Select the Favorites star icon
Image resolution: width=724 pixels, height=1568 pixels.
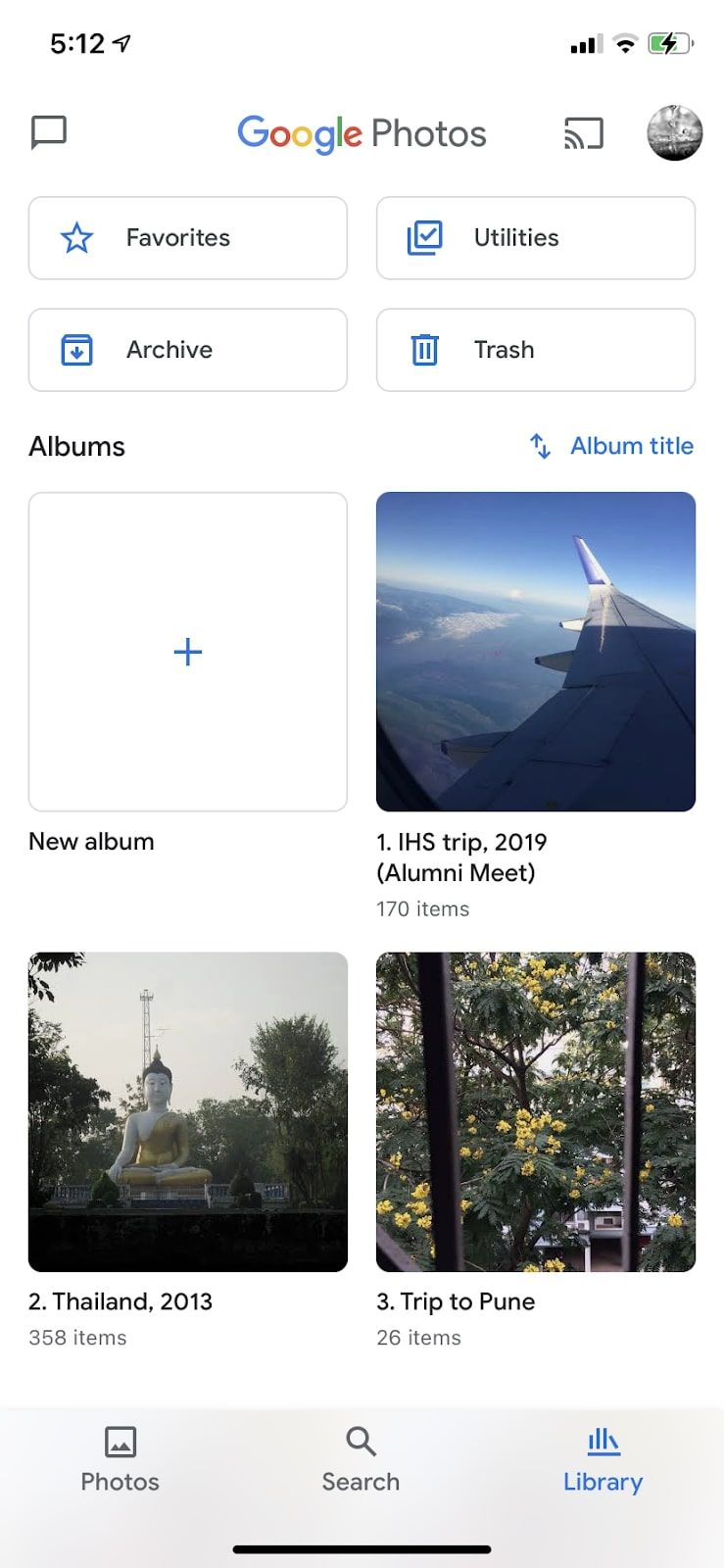(x=76, y=237)
